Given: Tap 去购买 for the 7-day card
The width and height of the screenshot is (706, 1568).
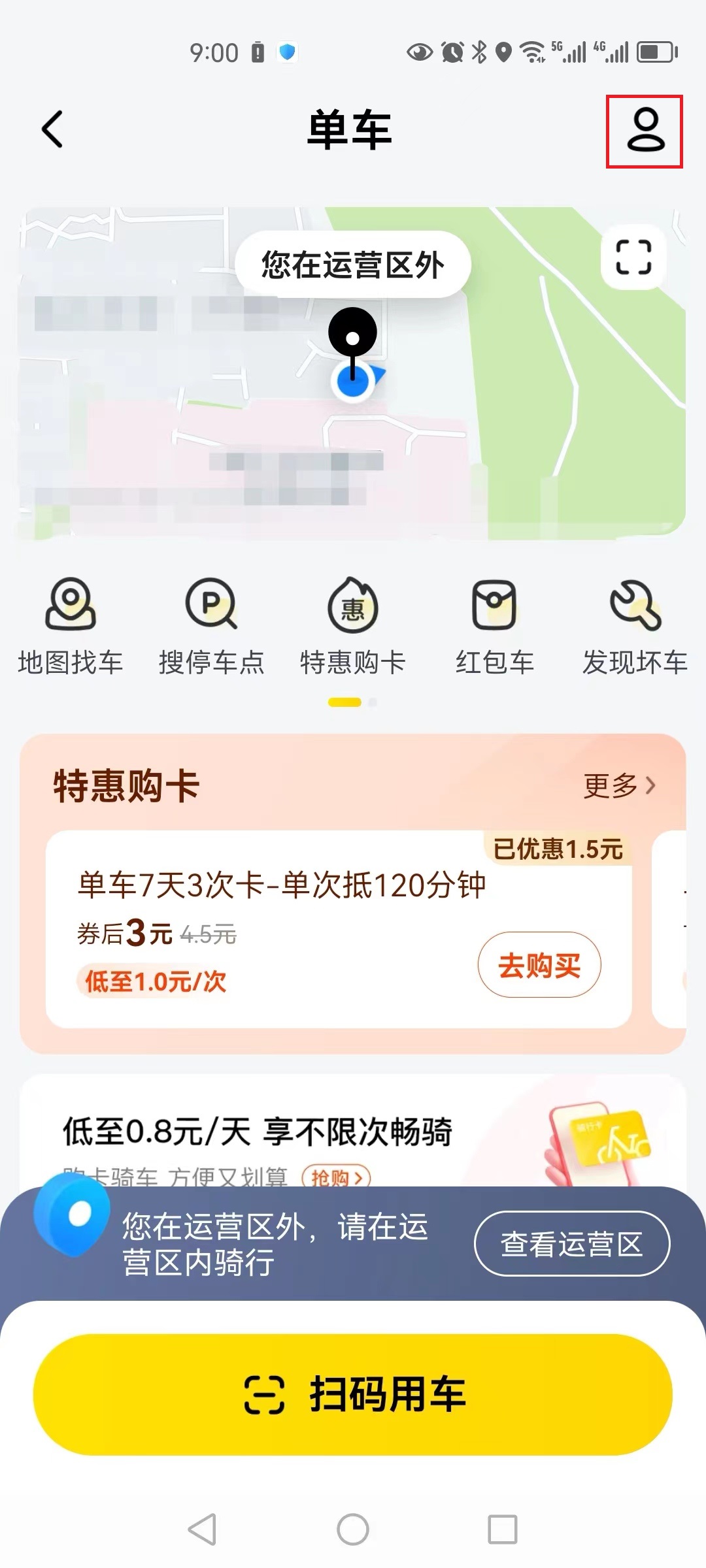Looking at the screenshot, I should (x=539, y=965).
